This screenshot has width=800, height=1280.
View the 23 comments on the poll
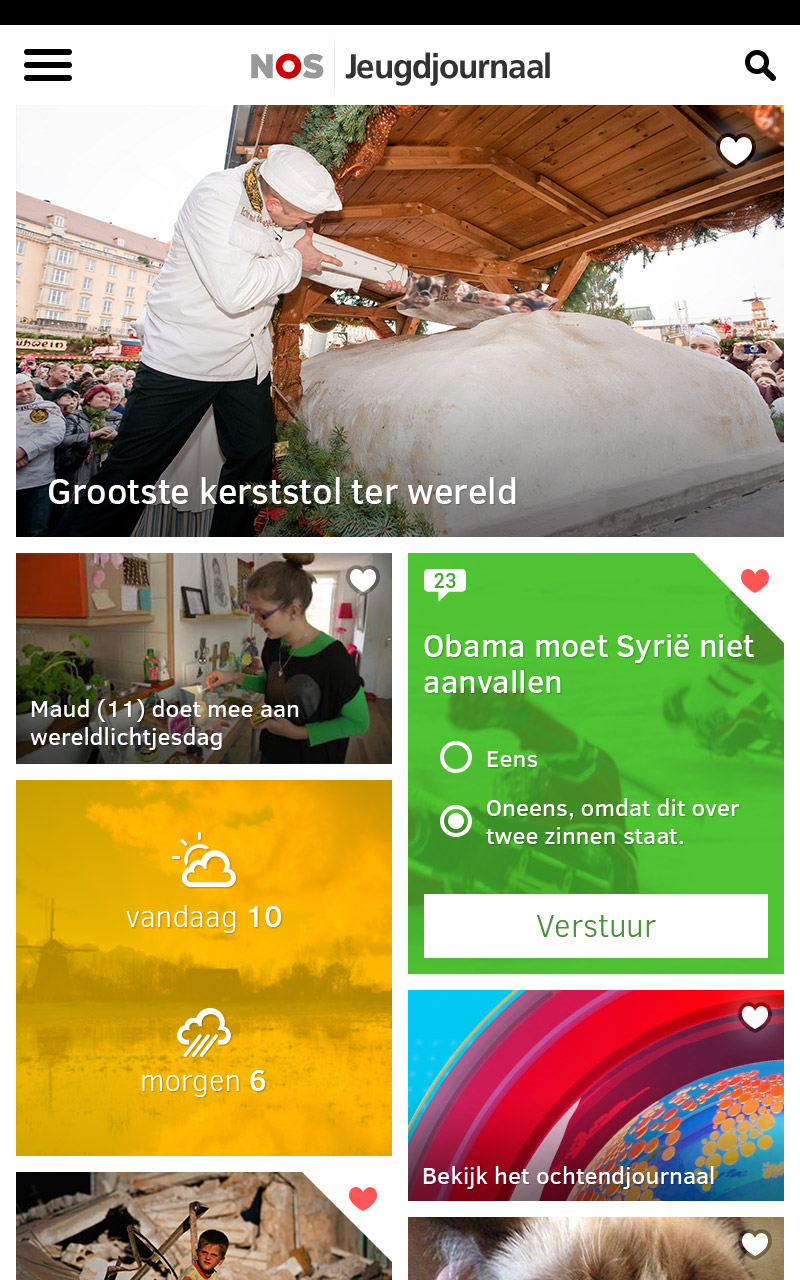[x=445, y=583]
